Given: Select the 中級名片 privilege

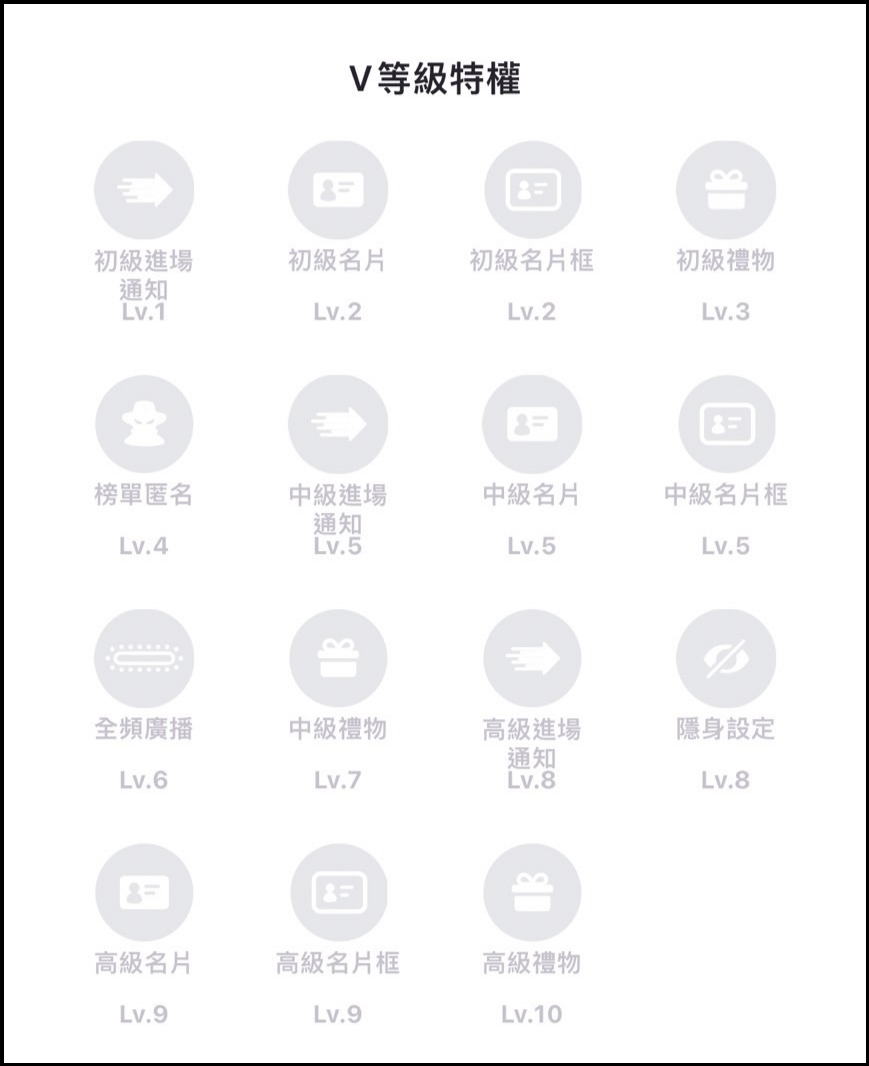Looking at the screenshot, I should [532, 425].
